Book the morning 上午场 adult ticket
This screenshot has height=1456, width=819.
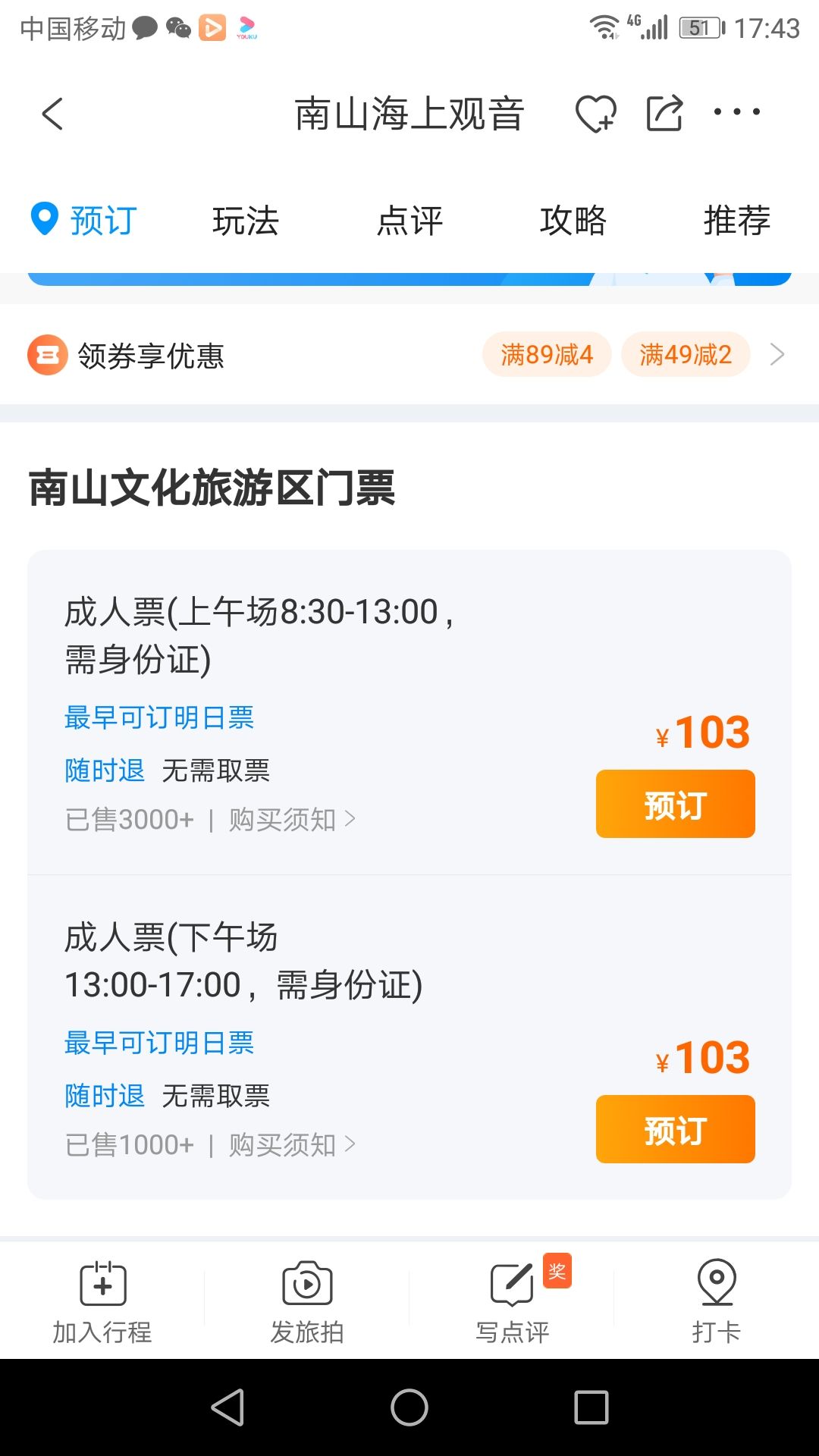coord(675,804)
